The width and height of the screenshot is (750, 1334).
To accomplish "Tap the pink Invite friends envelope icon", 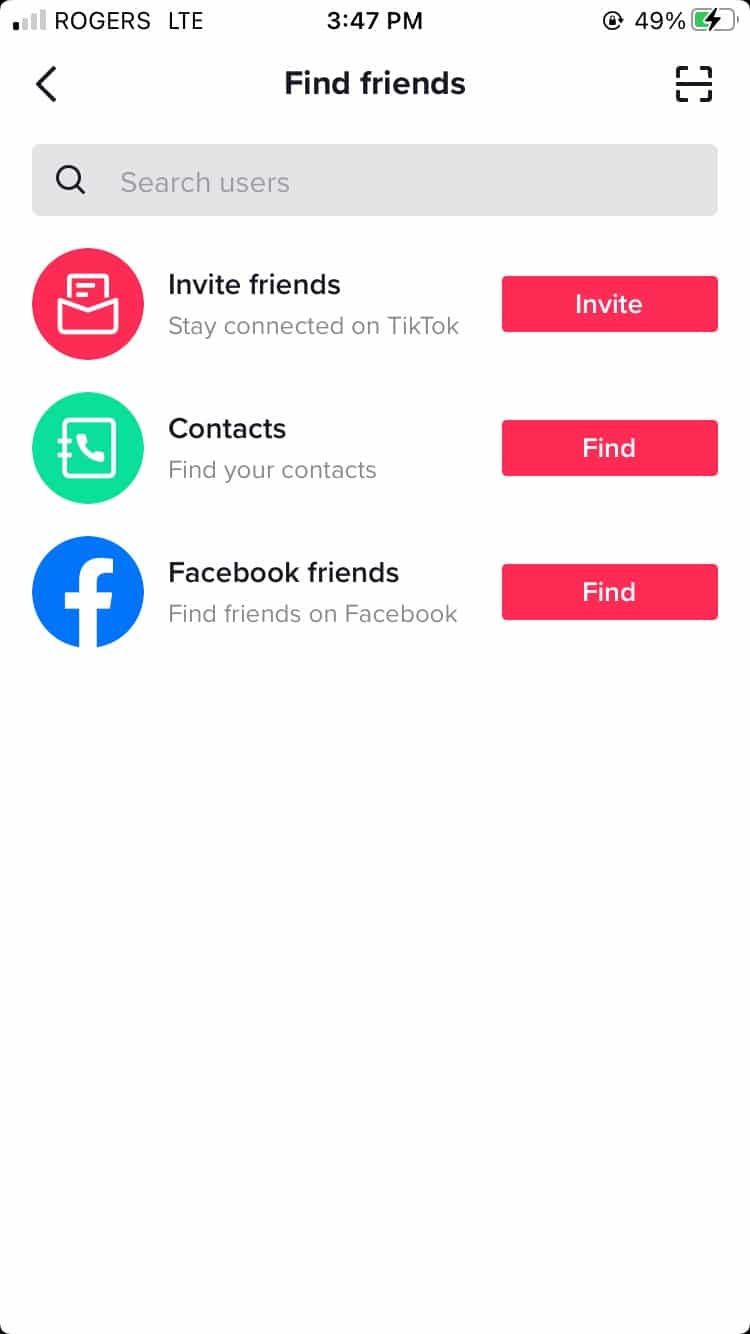I will 88,304.
